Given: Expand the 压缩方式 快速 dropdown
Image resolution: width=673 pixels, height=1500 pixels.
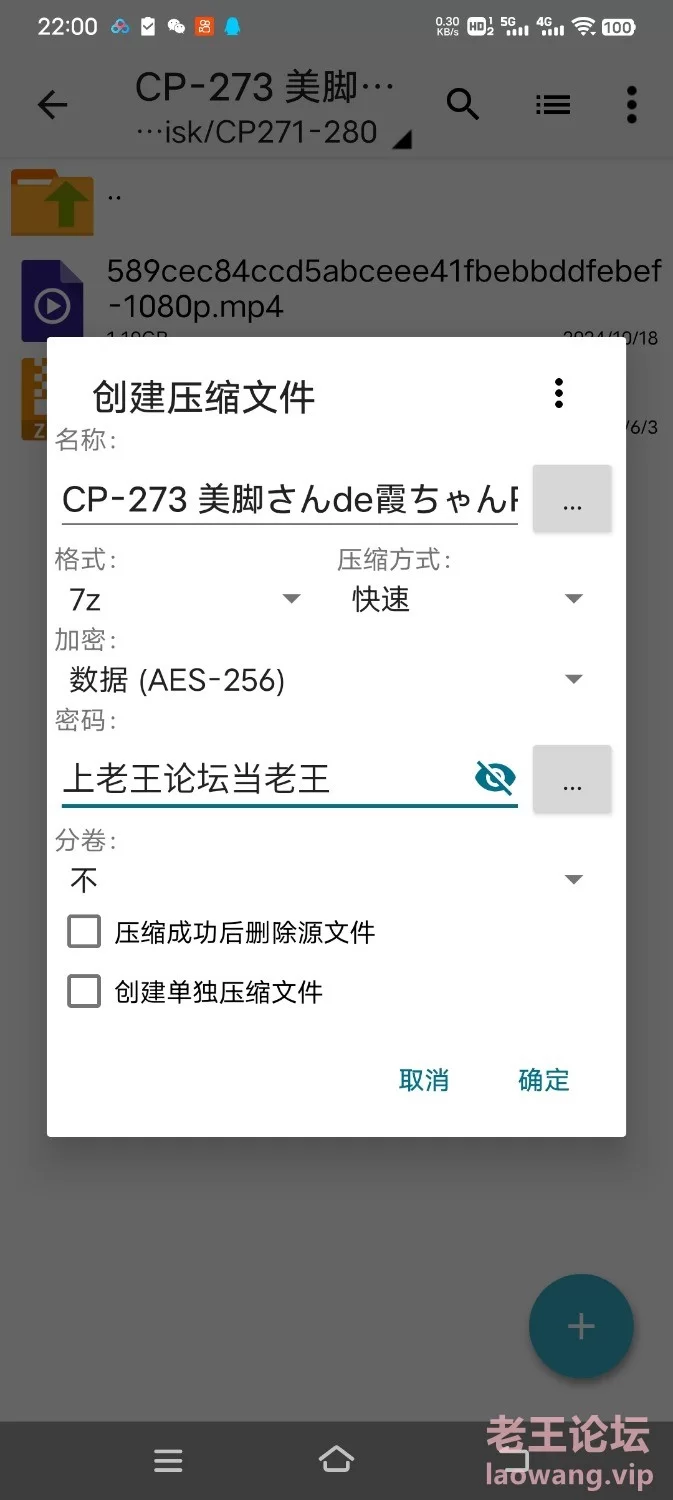Looking at the screenshot, I should (x=467, y=599).
